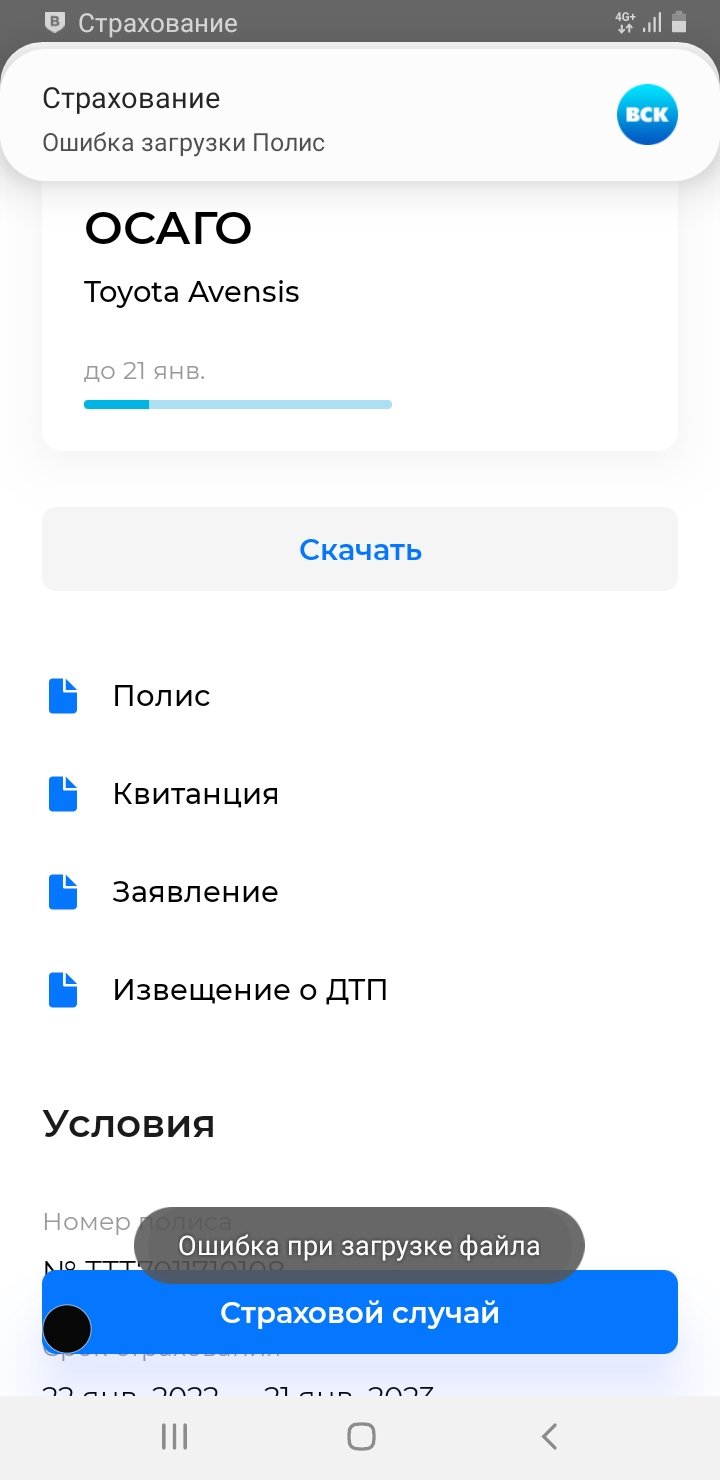Image resolution: width=720 pixels, height=1480 pixels.
Task: Go to the home screen
Action: [x=361, y=1437]
